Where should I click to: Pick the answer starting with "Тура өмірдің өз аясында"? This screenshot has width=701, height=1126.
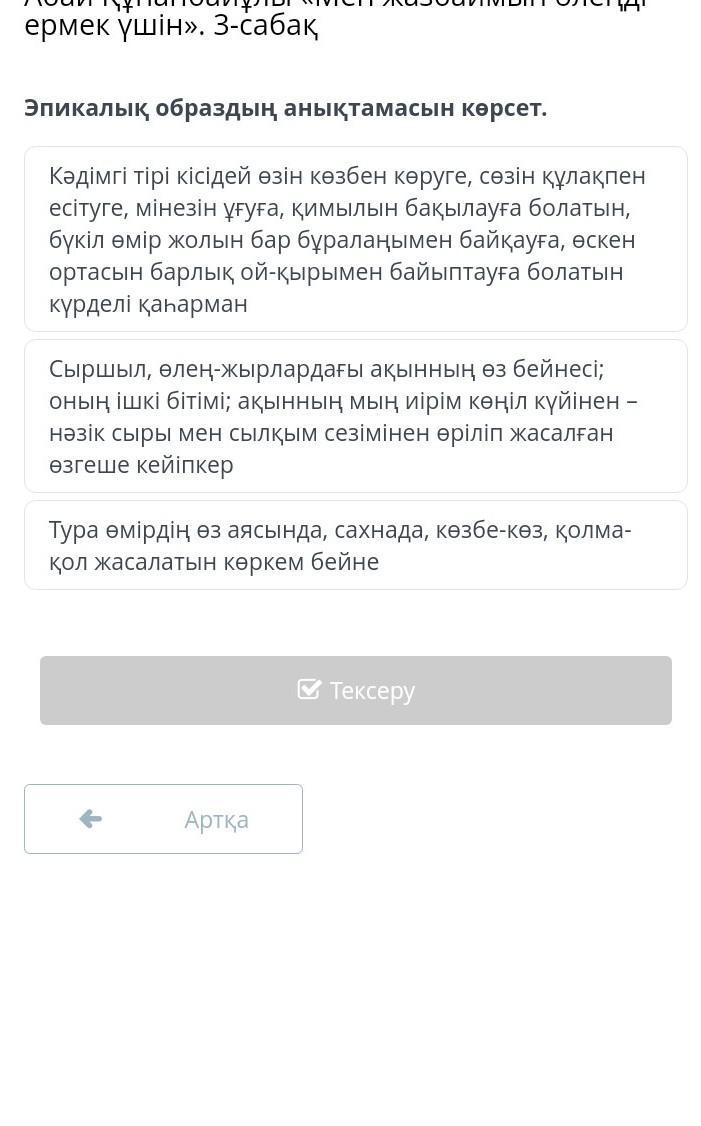[x=356, y=545]
